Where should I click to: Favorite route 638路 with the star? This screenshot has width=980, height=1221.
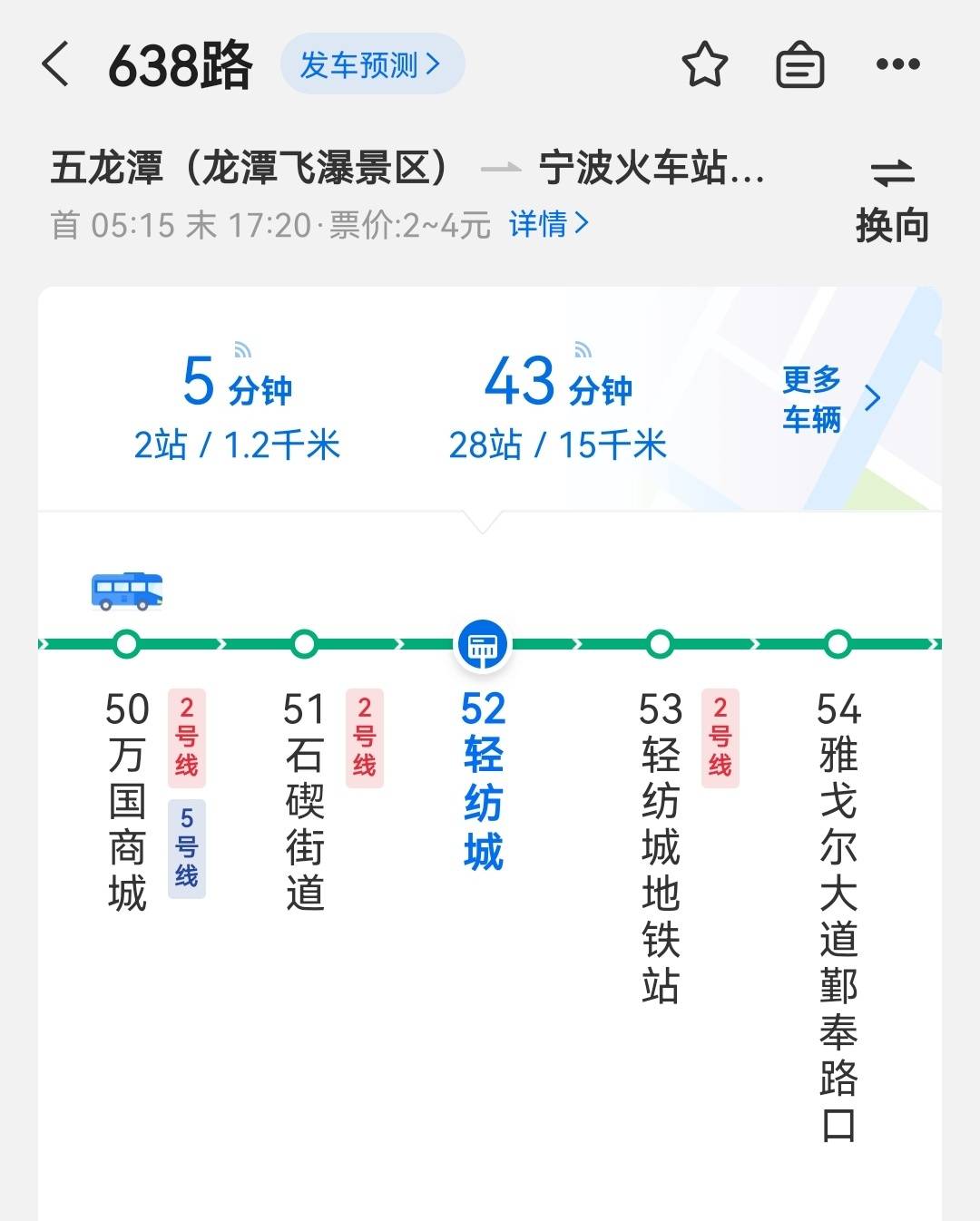coord(704,65)
